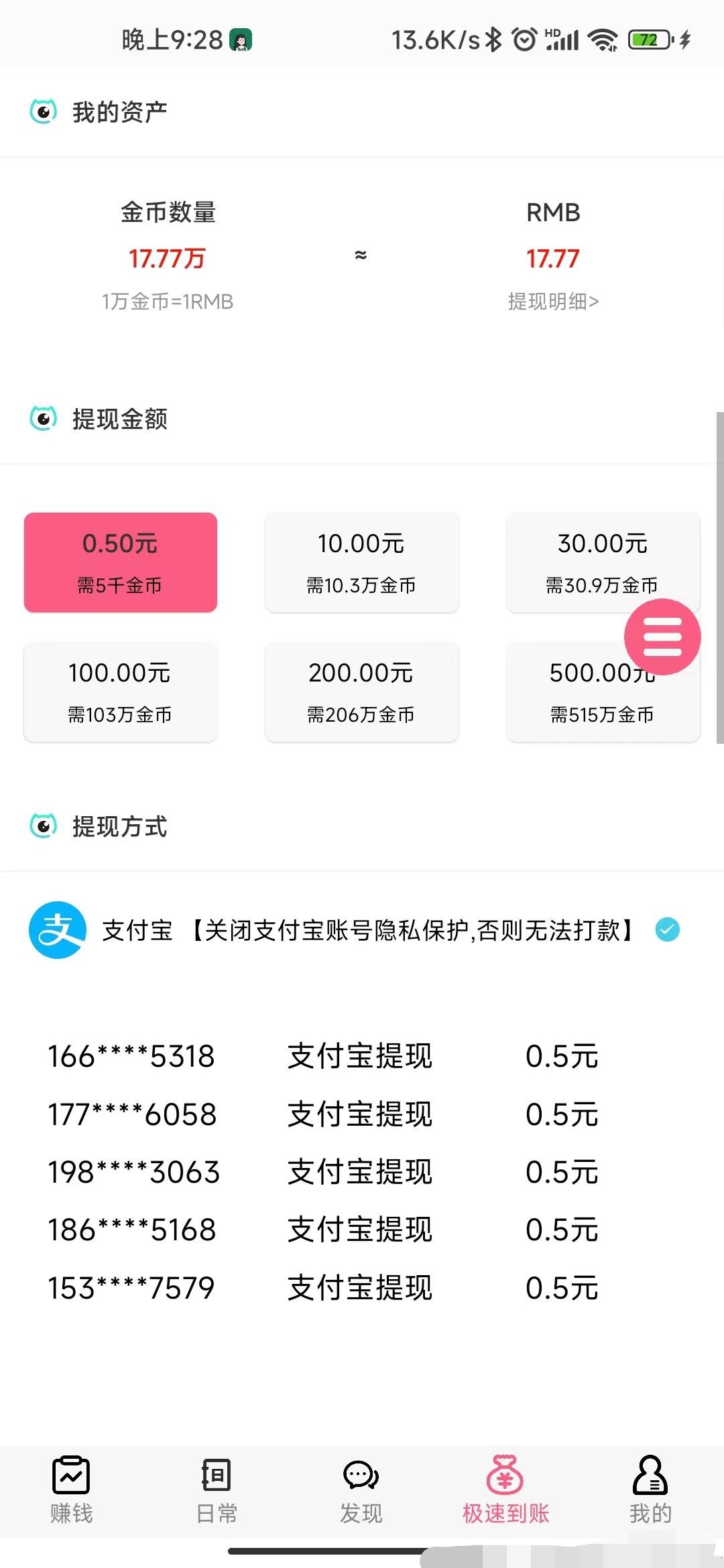Select the 100.00元 withdrawal card
The image size is (724, 1568).
[121, 692]
